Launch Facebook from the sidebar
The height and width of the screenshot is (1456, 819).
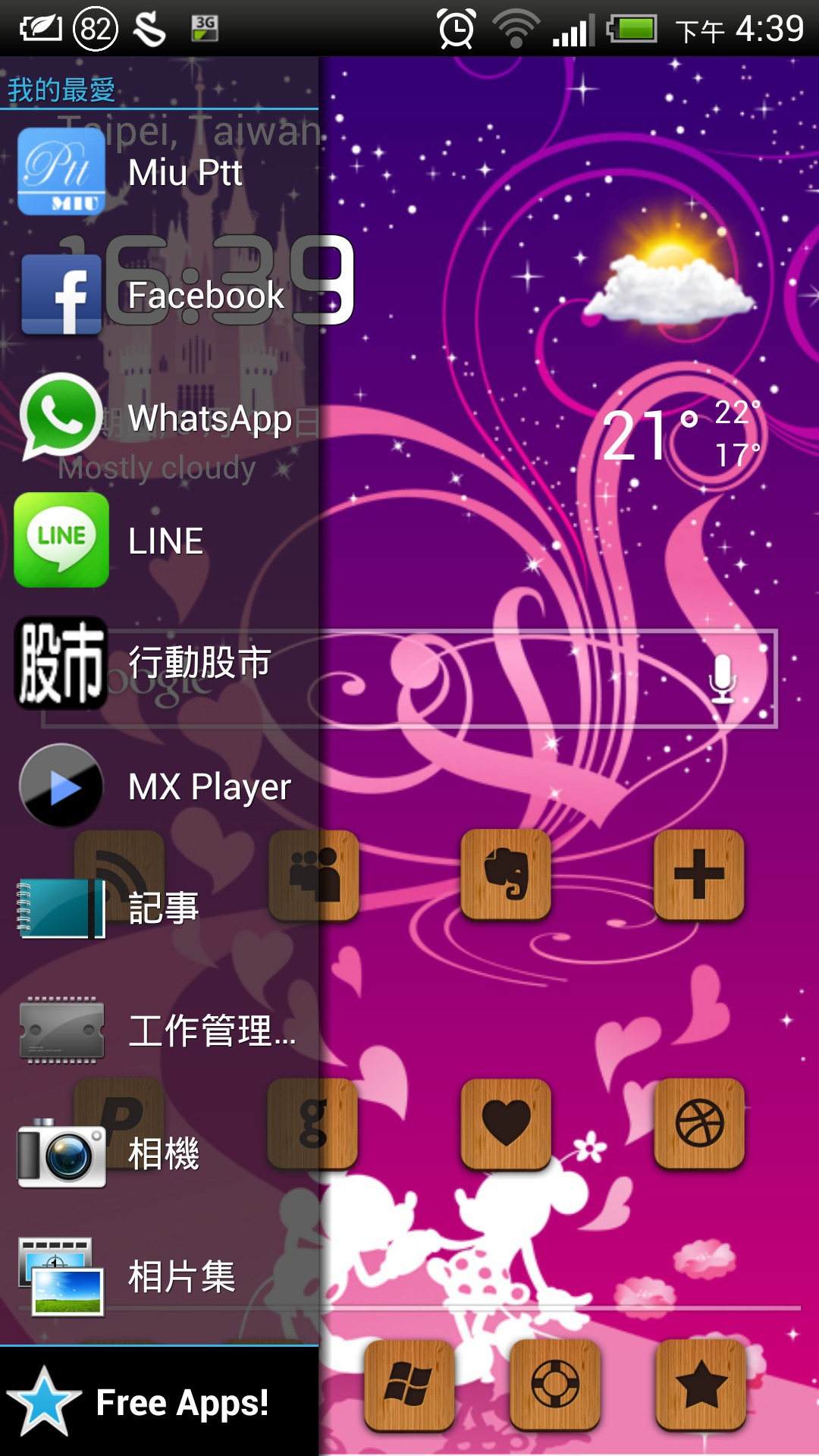click(x=152, y=295)
